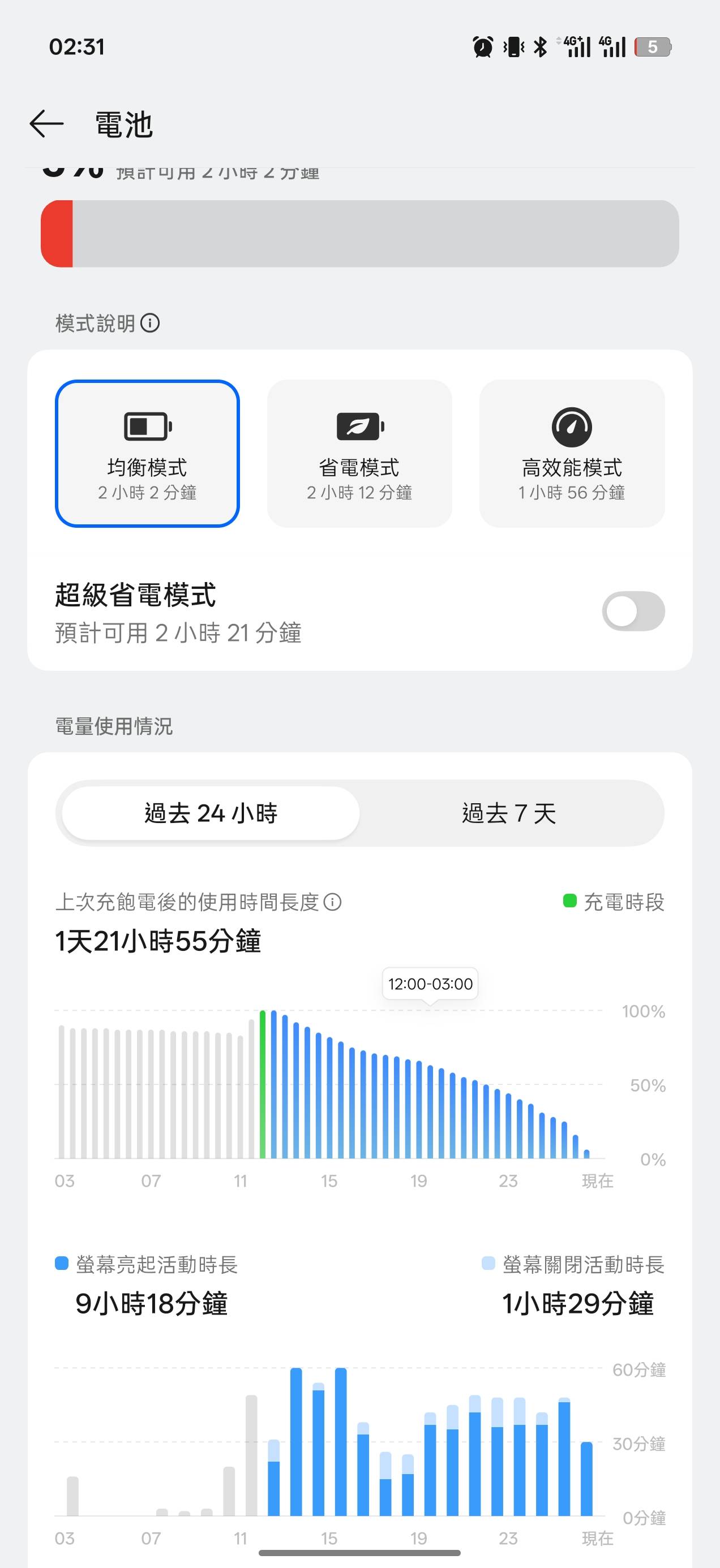Switch to the 過去 7 天 tab

pos(509,813)
